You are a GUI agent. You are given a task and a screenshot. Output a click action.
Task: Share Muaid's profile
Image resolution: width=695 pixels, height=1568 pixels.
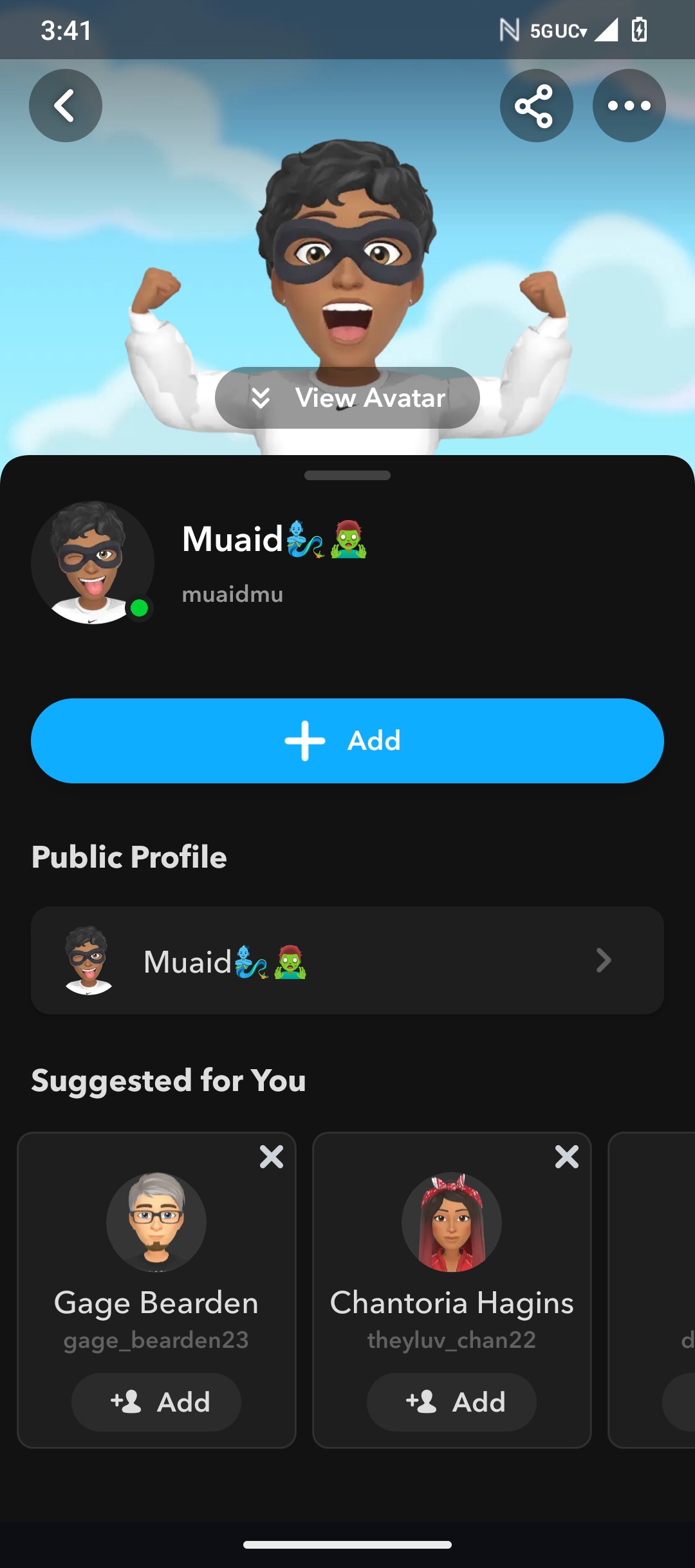pos(536,106)
